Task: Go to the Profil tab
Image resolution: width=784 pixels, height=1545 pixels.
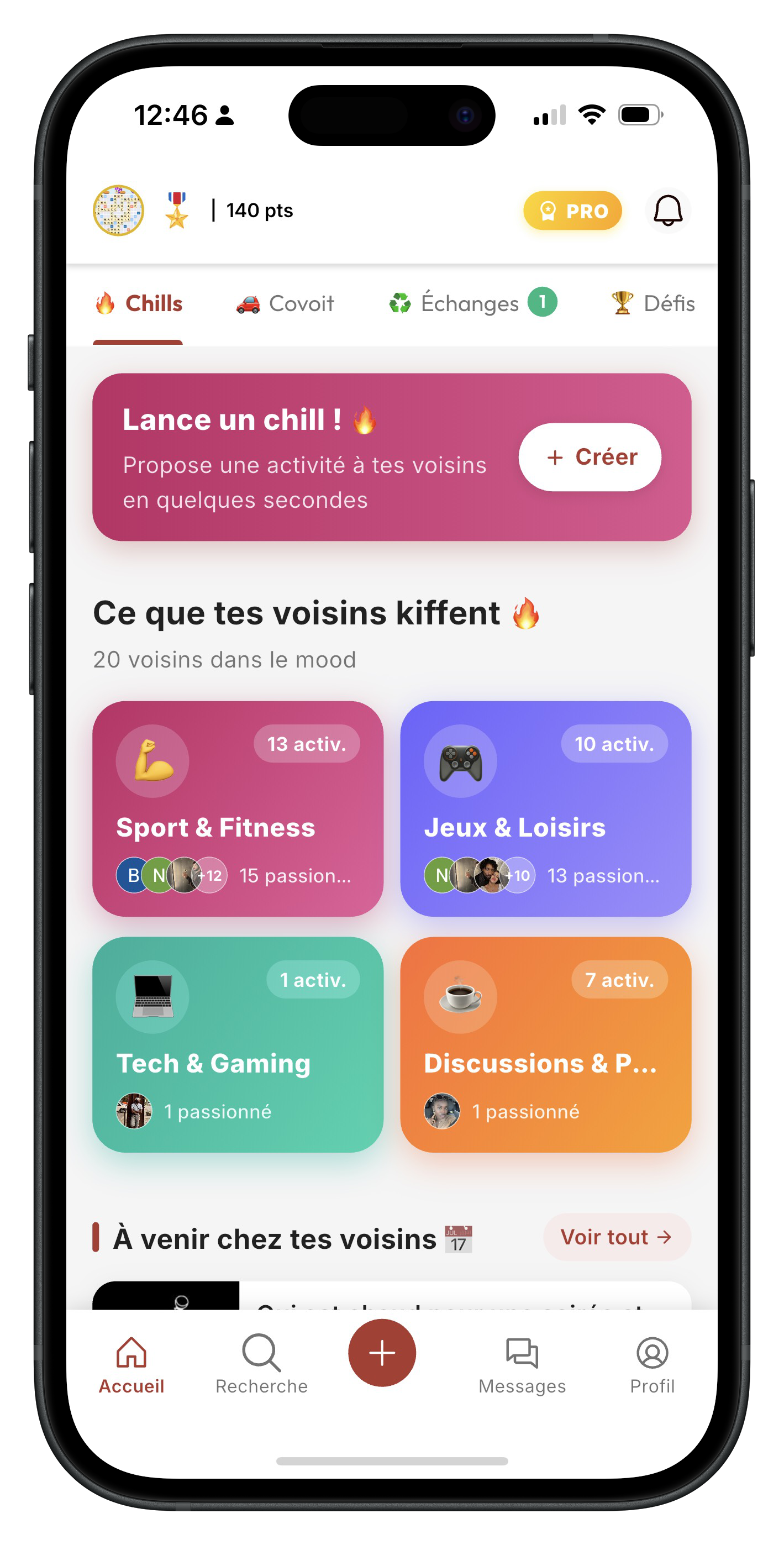Action: click(652, 1365)
